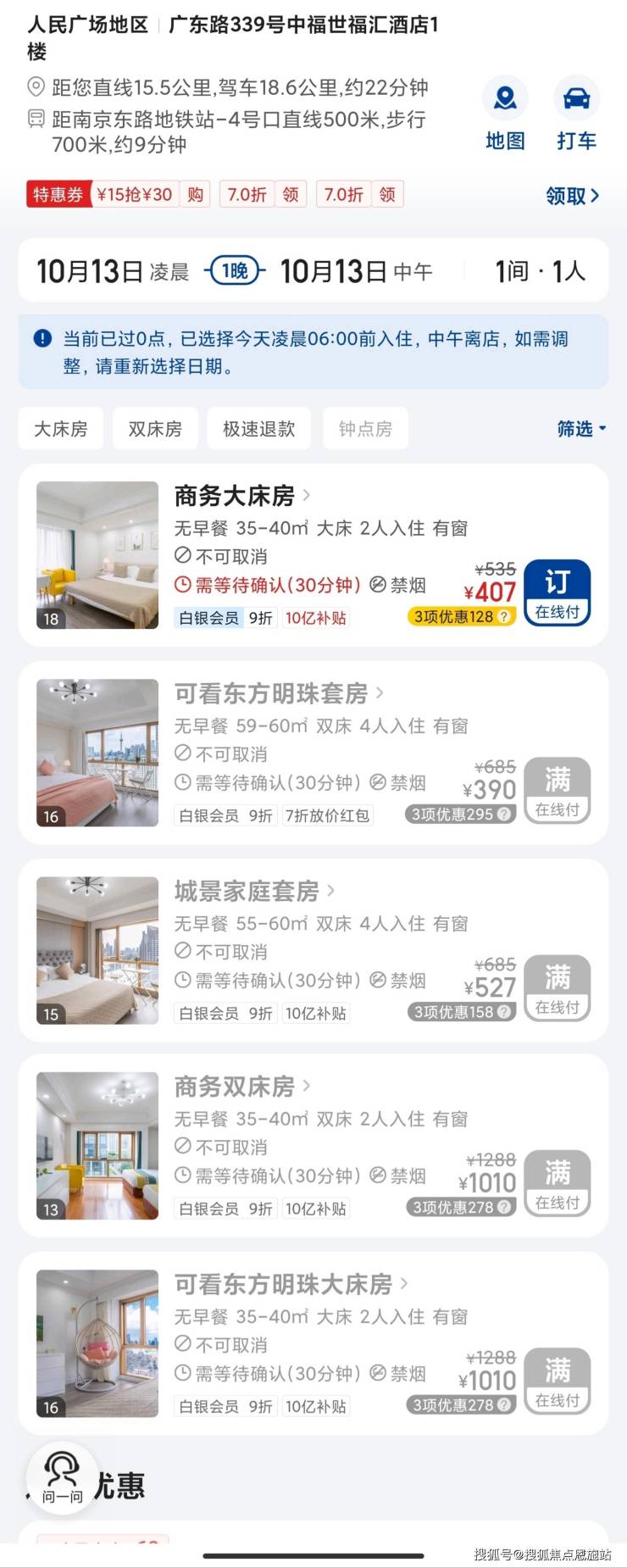Show the 3项优惠295 discount details

click(x=462, y=815)
